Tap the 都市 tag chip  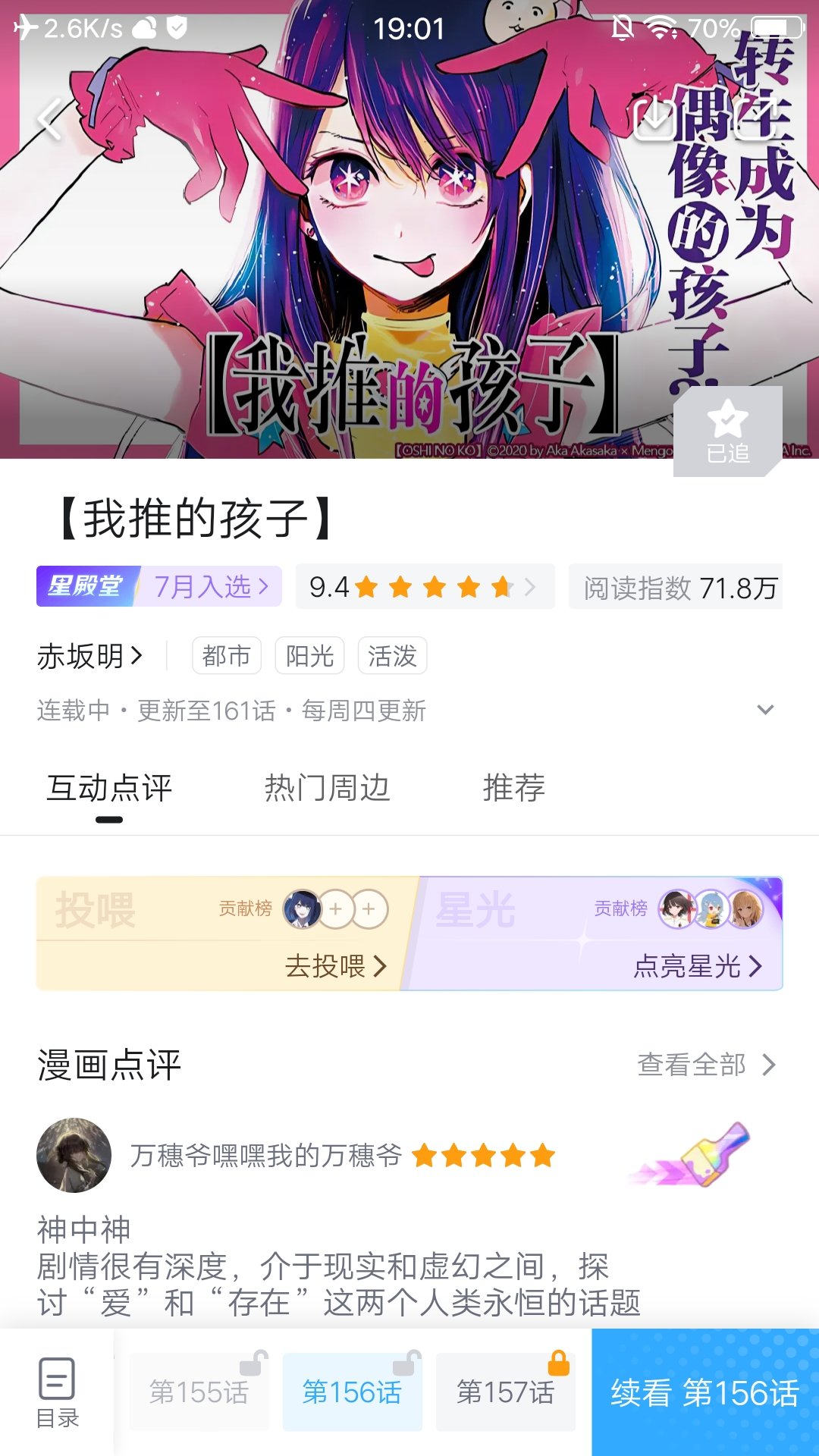pos(227,656)
